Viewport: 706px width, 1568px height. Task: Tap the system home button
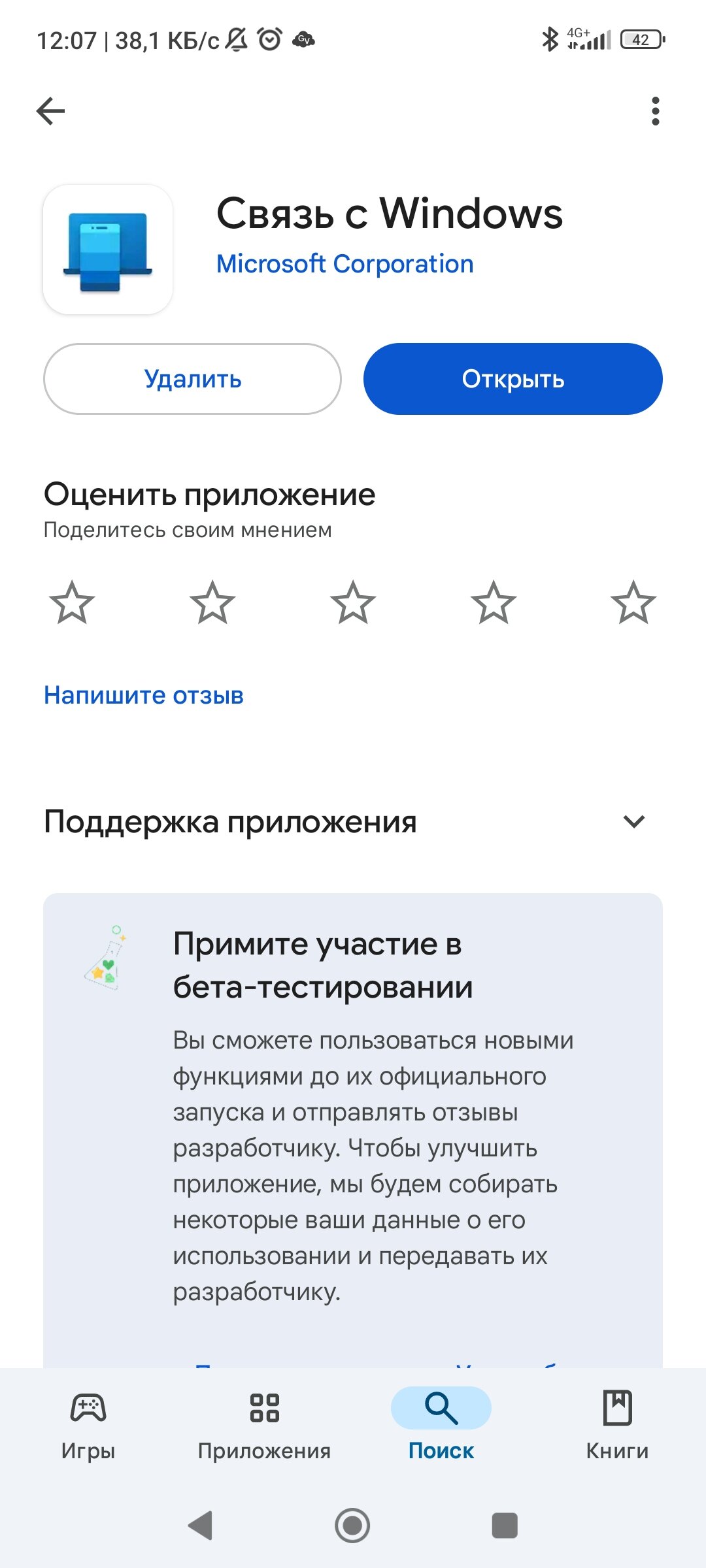click(352, 1526)
